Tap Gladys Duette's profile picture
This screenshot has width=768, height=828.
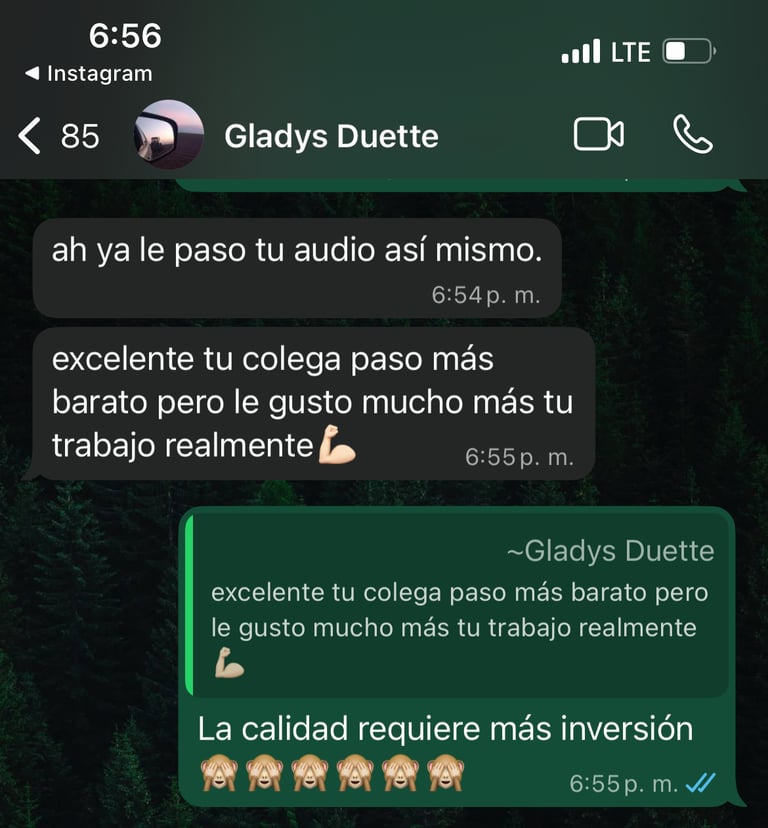click(x=169, y=135)
